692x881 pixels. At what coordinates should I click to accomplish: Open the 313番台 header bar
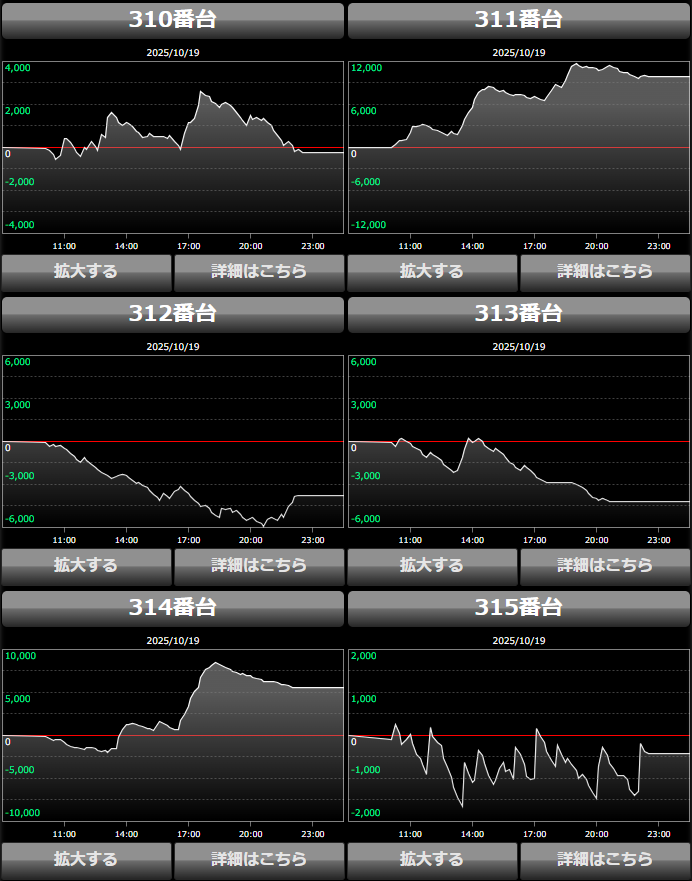click(519, 314)
